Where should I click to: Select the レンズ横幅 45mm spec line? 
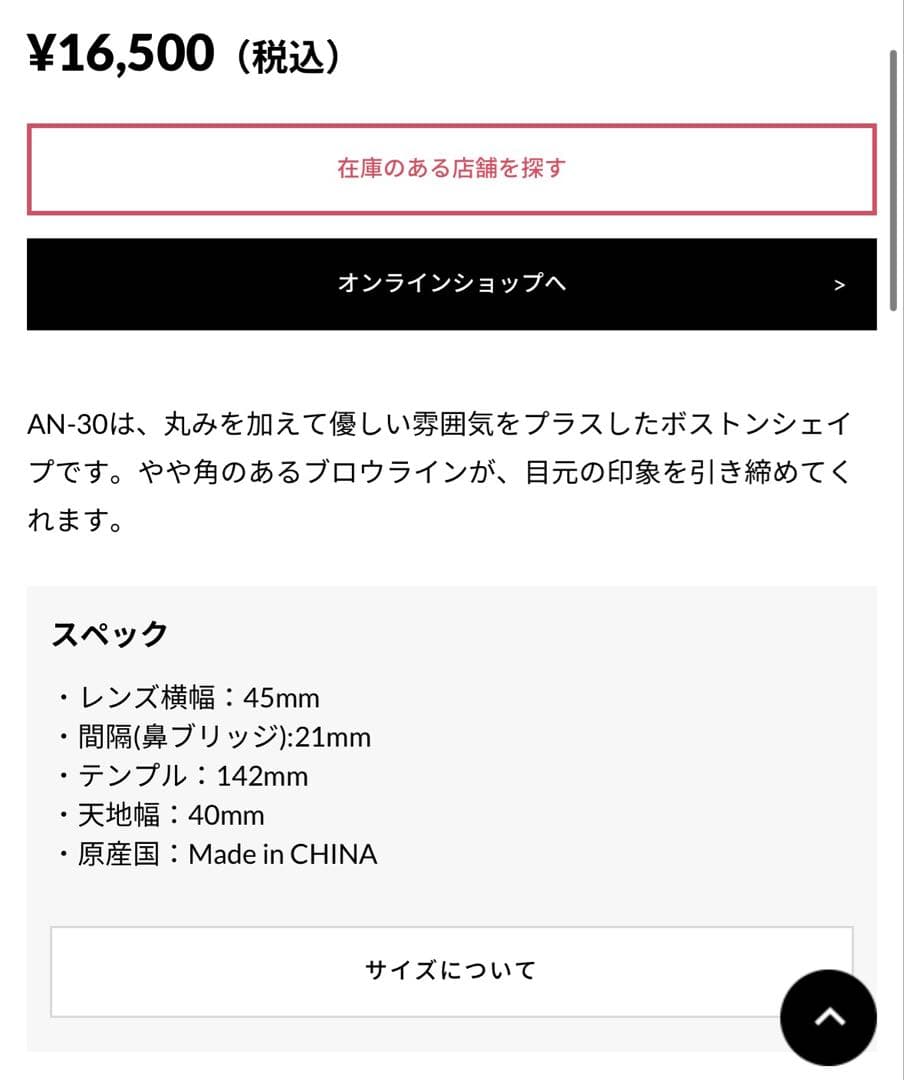(185, 698)
